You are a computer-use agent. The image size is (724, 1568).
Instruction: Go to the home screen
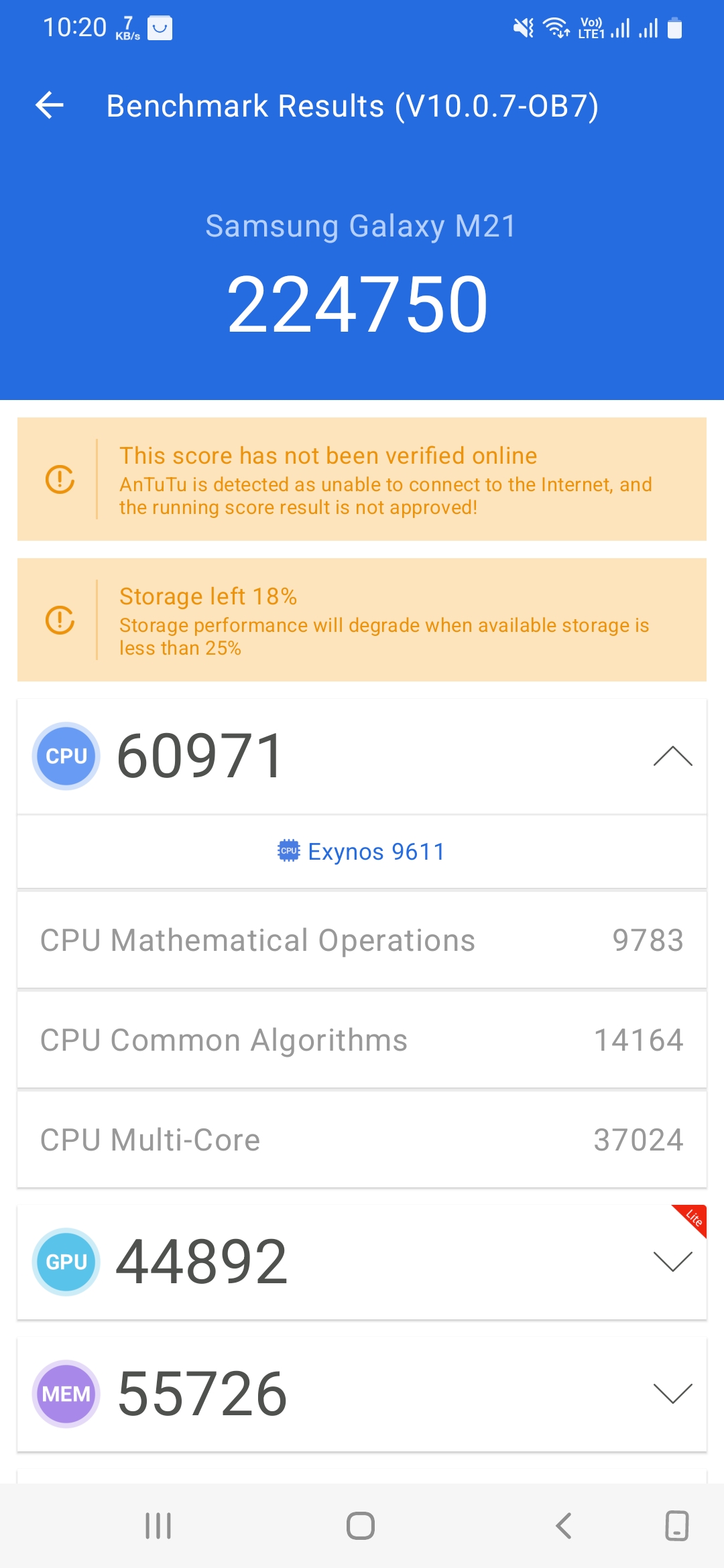[x=361, y=1526]
